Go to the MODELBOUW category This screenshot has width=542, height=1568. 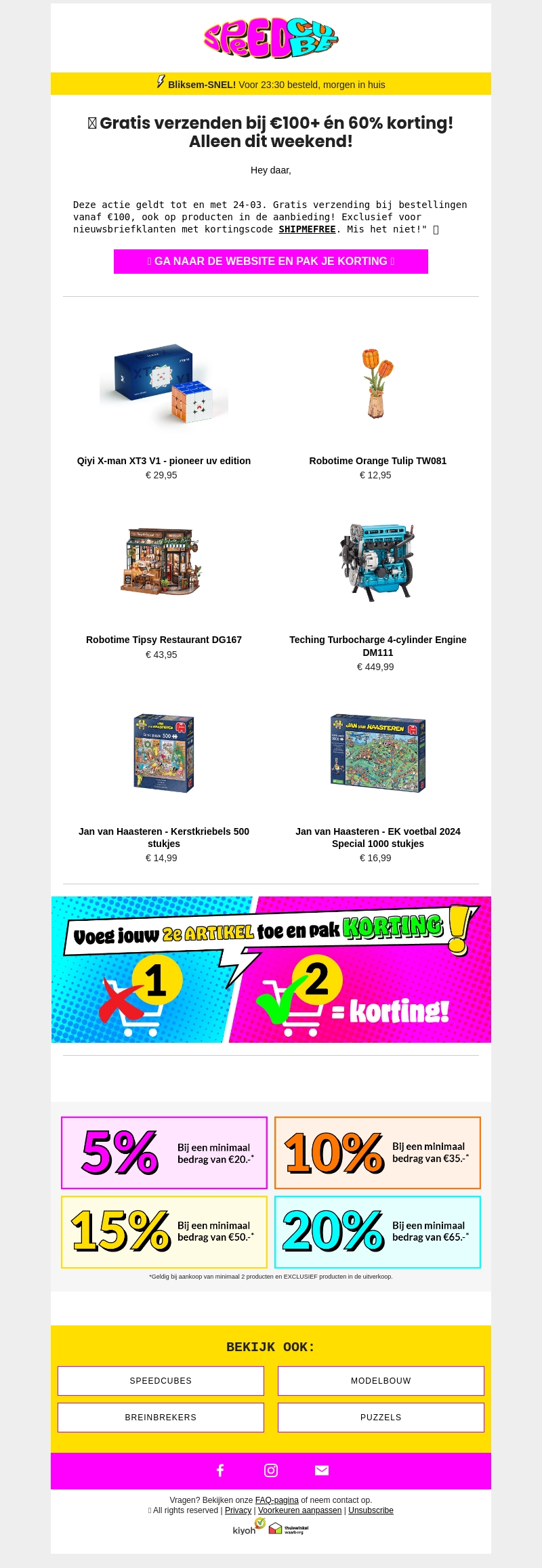(x=381, y=1380)
